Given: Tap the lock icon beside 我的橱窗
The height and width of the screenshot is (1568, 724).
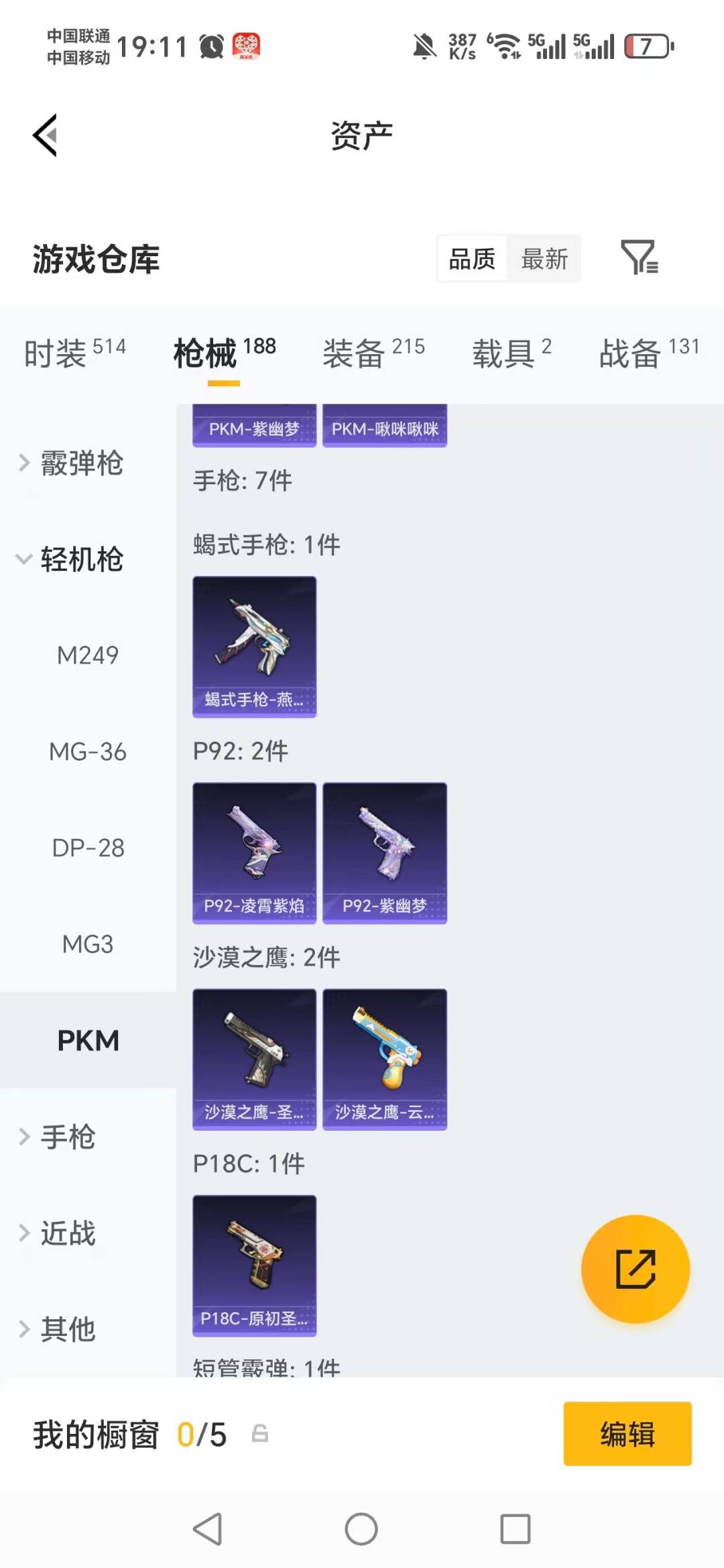Looking at the screenshot, I should coord(260,1434).
